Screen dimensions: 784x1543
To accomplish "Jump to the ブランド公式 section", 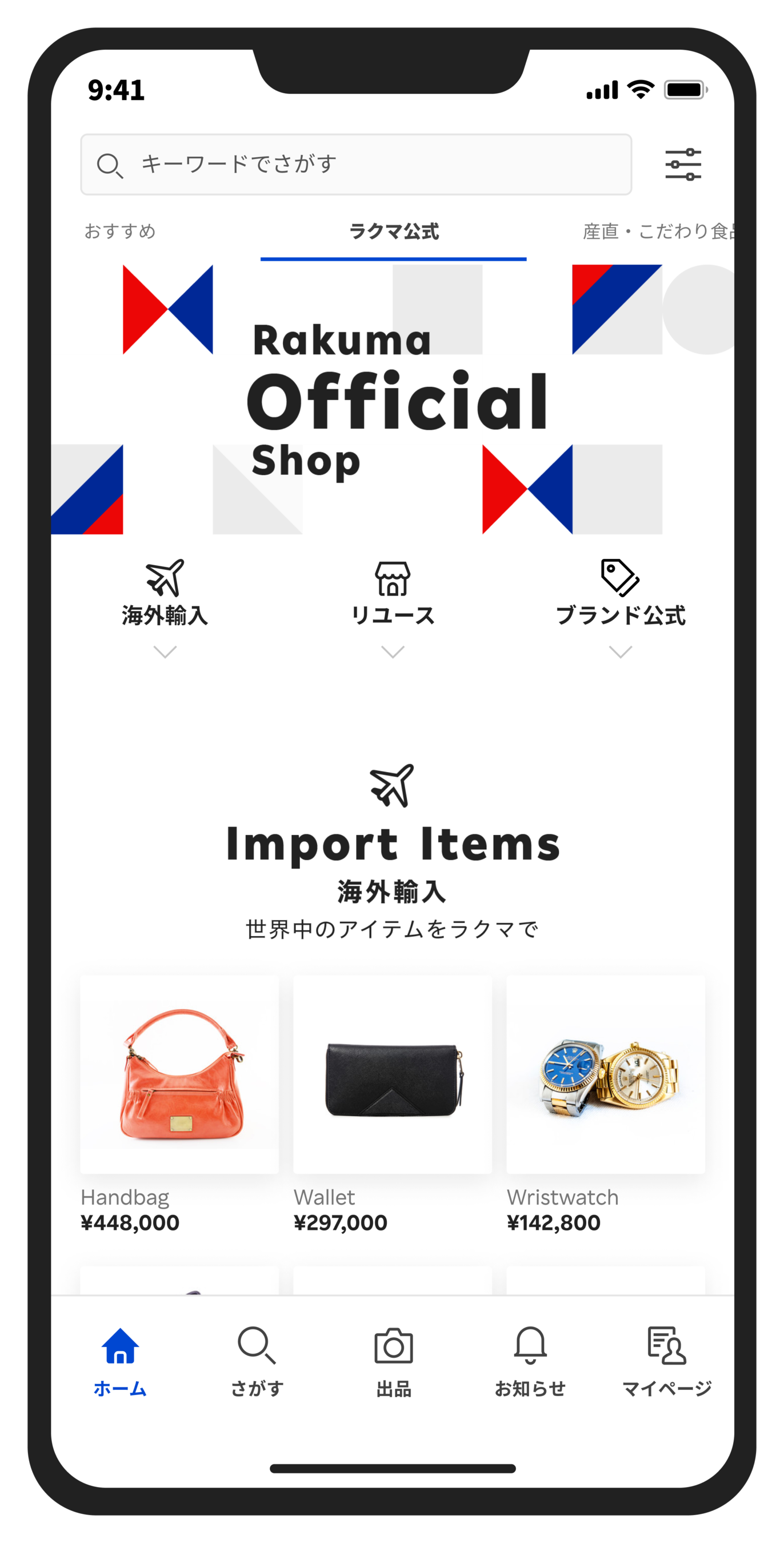I will [620, 606].
